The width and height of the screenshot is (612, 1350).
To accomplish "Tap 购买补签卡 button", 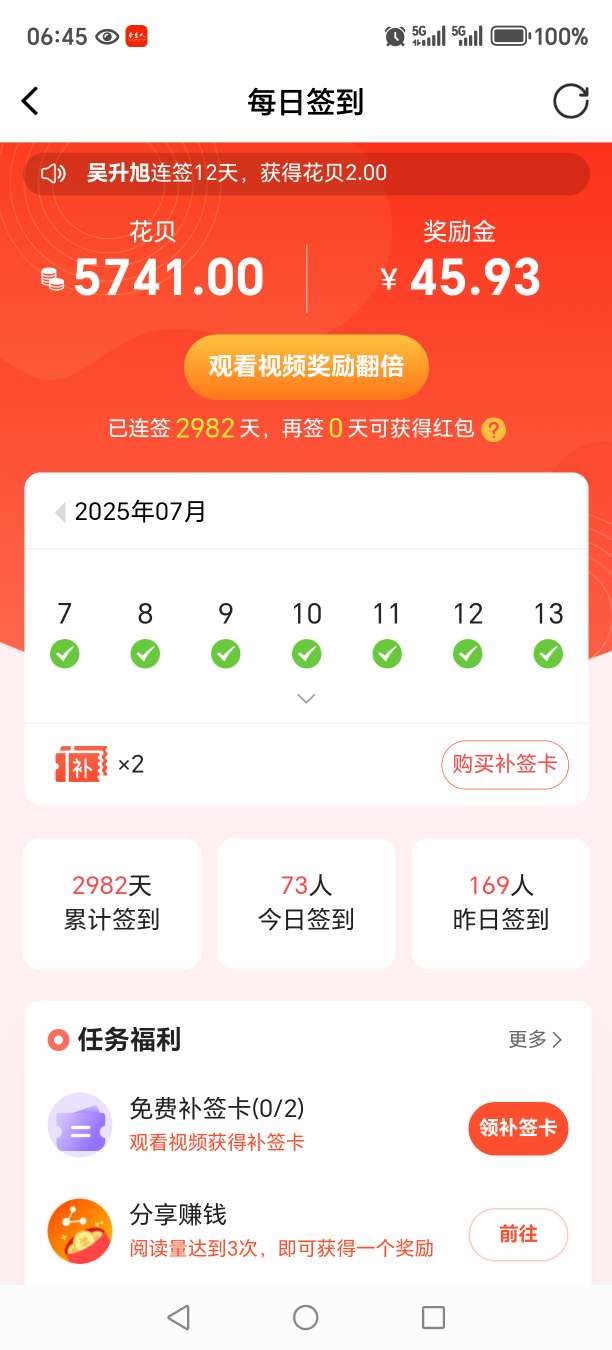I will point(505,765).
